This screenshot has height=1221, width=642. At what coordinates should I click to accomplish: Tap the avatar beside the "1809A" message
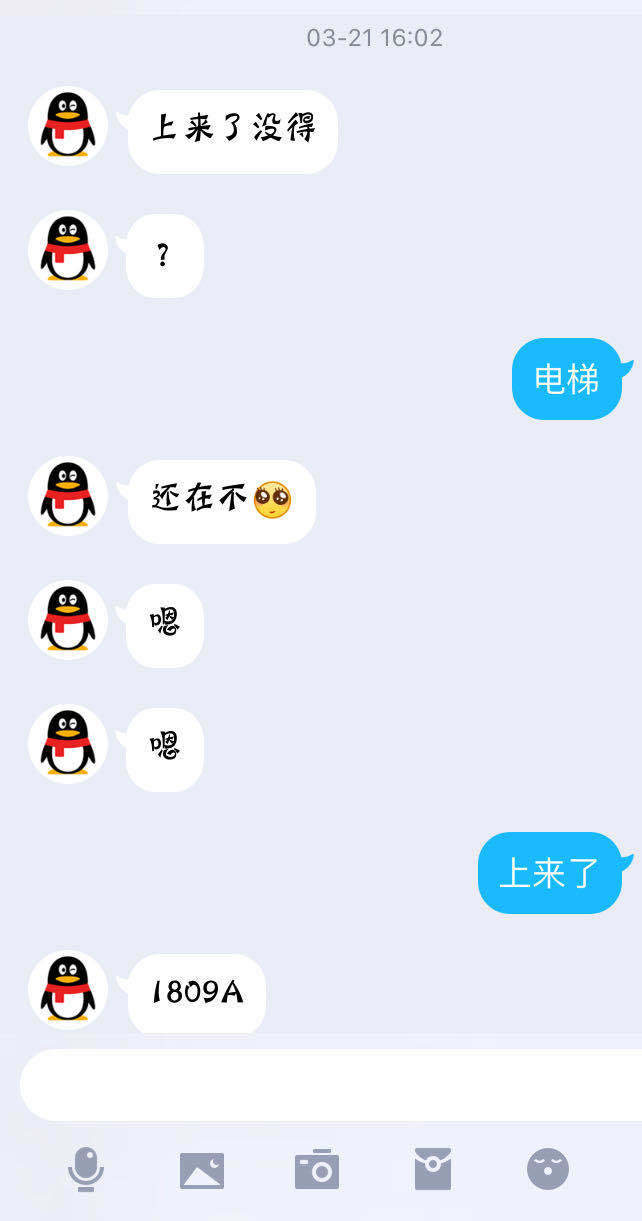68,990
